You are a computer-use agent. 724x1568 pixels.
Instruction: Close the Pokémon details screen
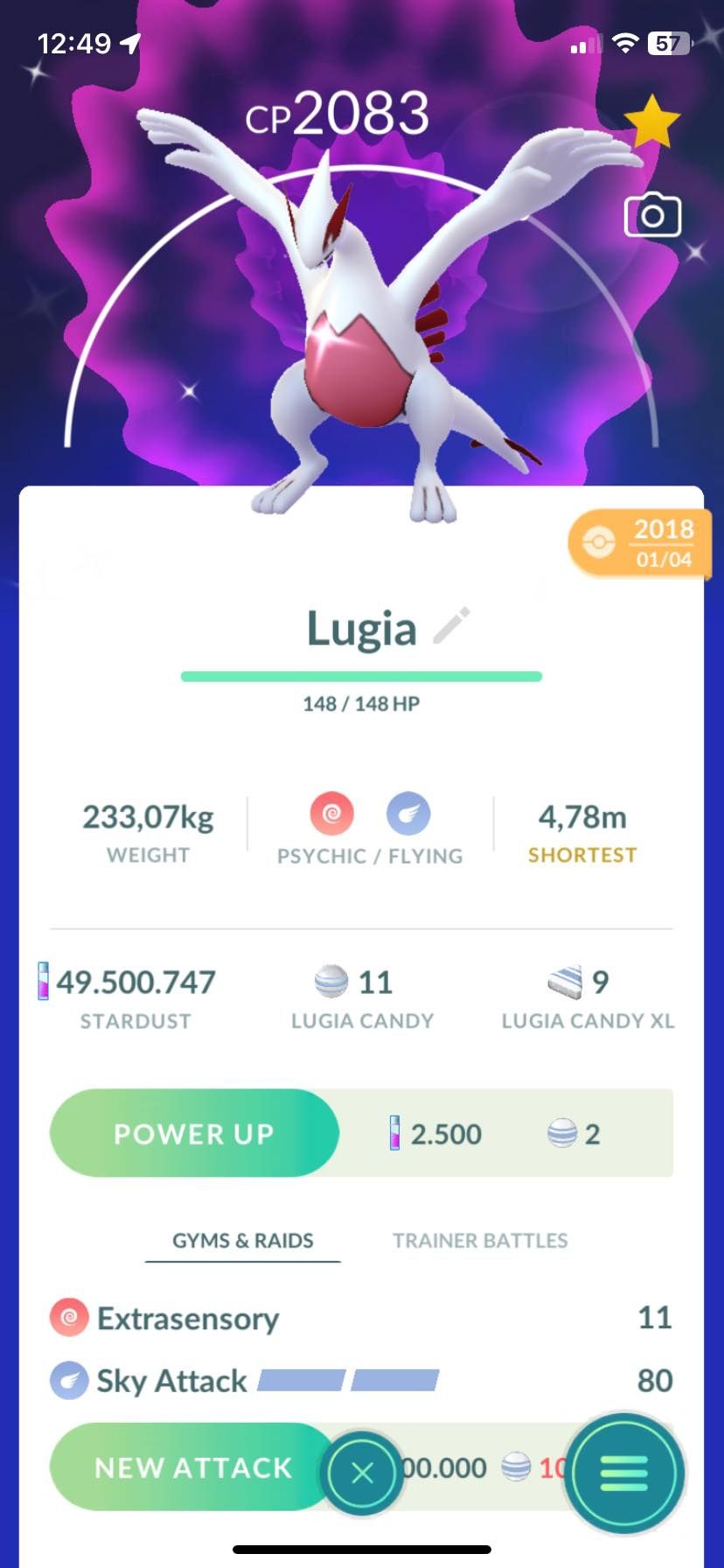click(362, 1473)
